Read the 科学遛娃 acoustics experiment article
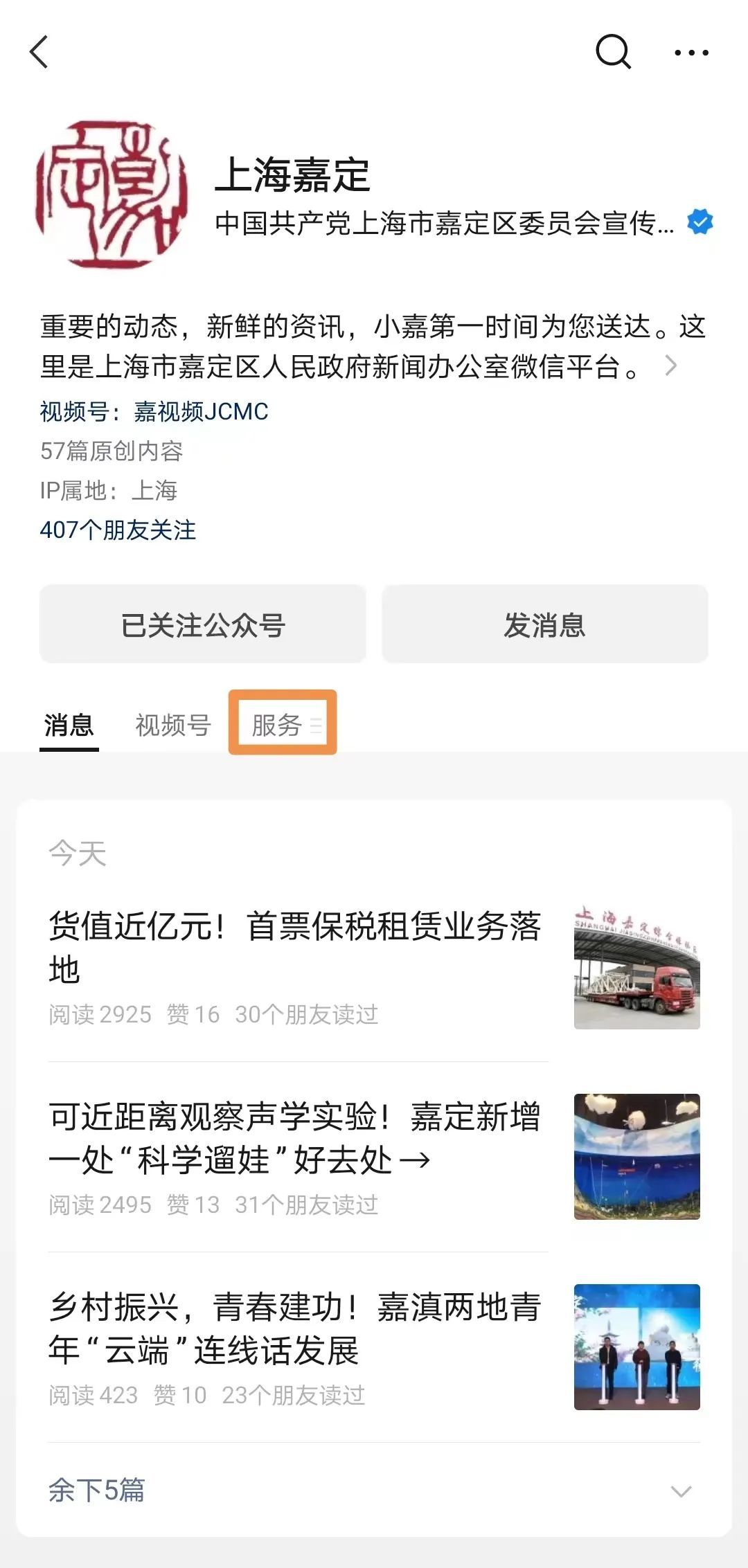 click(x=295, y=1137)
